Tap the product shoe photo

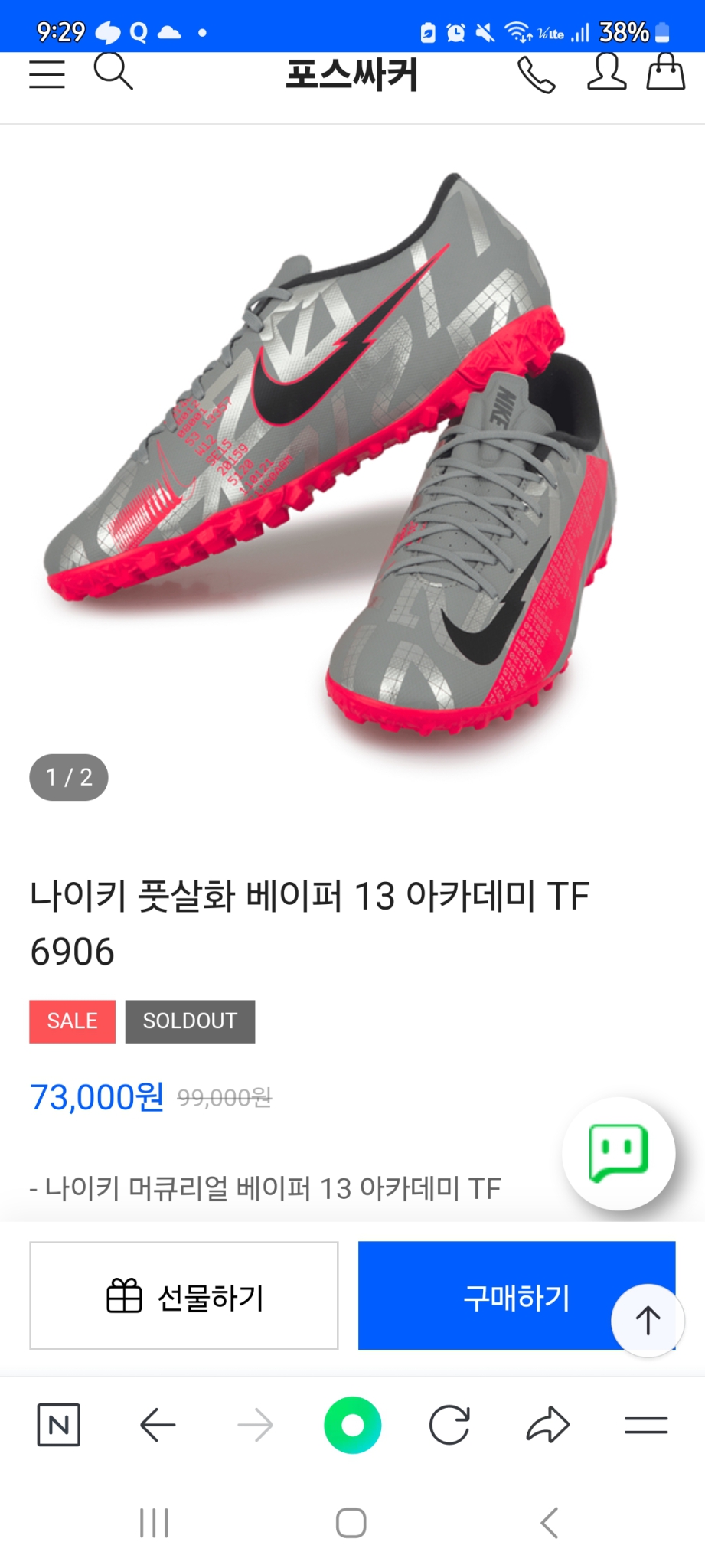[352, 444]
